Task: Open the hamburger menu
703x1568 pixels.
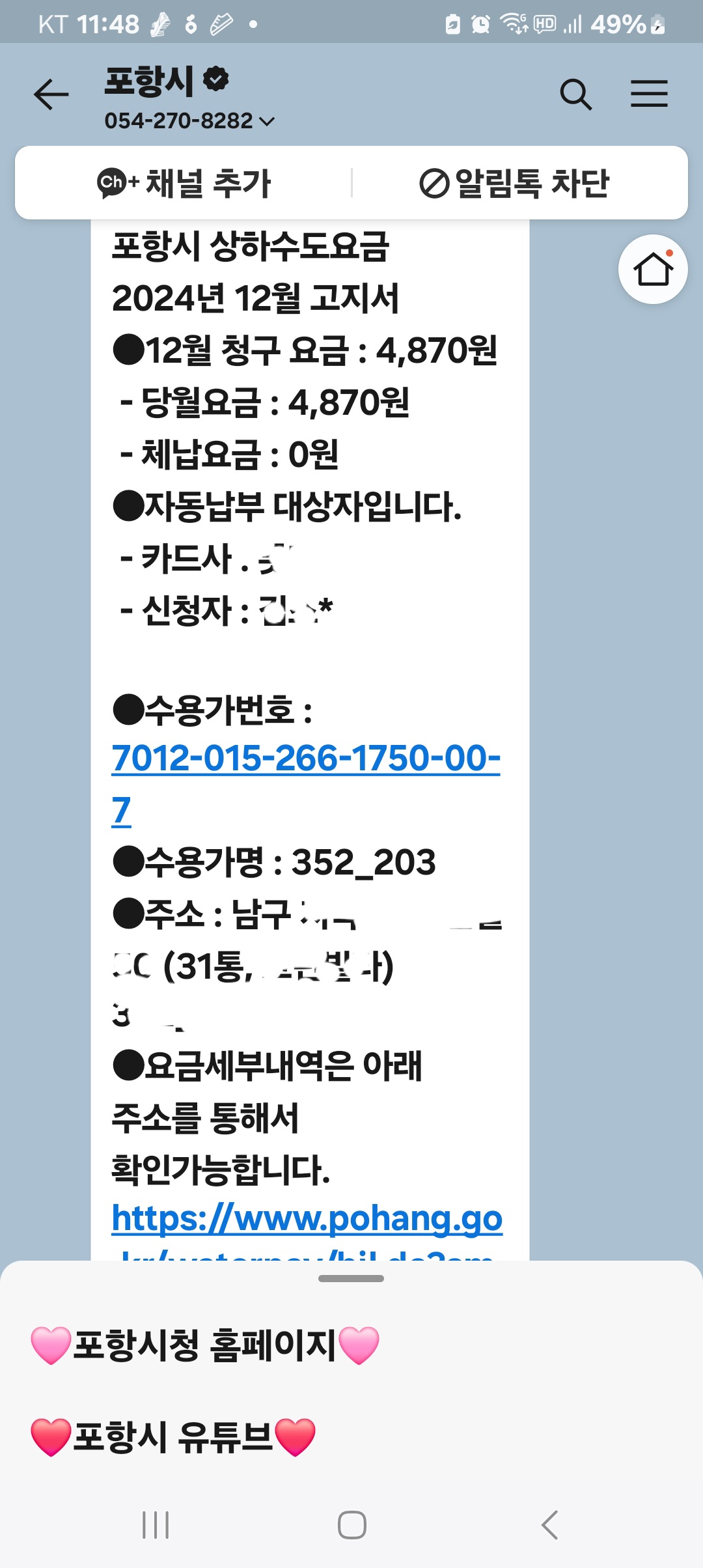Action: click(x=649, y=94)
